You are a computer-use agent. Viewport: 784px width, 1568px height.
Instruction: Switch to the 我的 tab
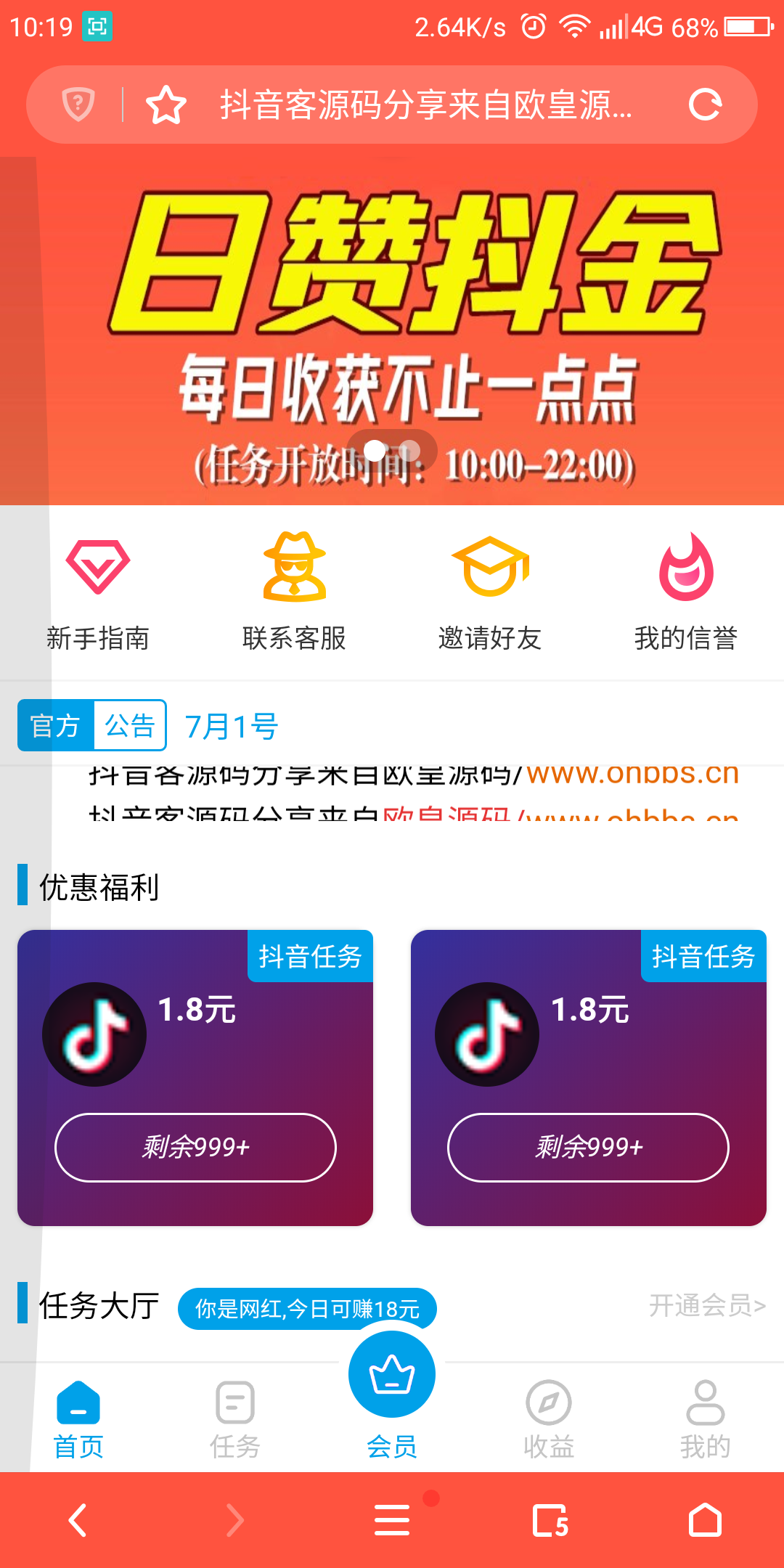(706, 1420)
